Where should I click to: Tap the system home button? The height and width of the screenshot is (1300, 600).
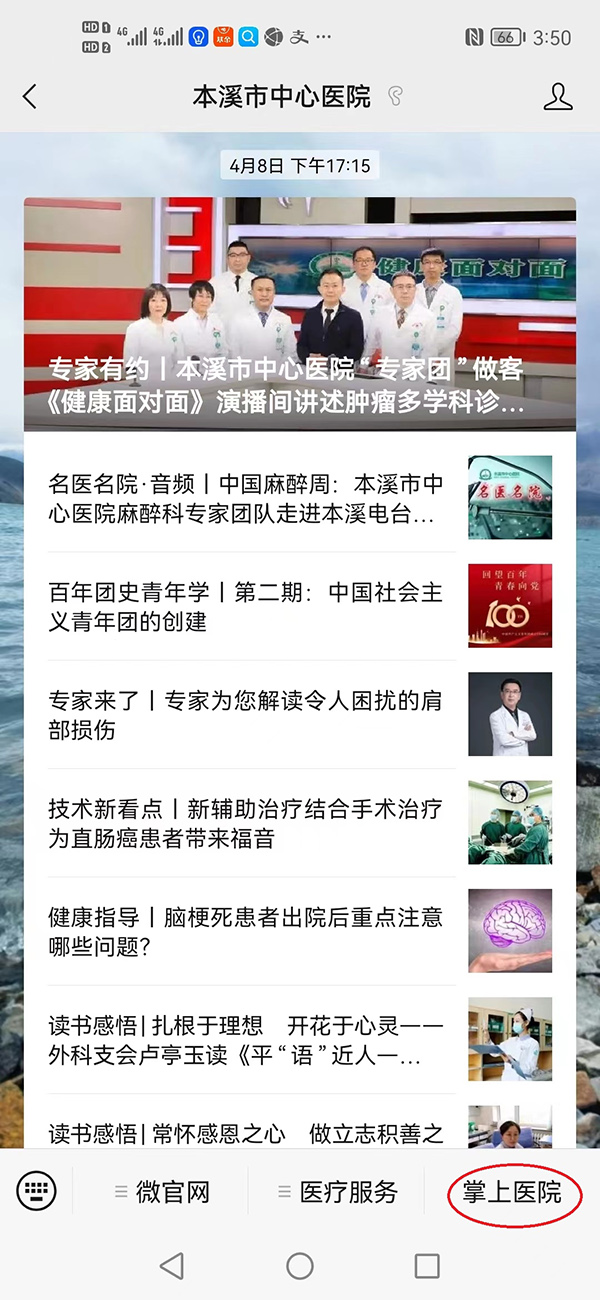[300, 1266]
